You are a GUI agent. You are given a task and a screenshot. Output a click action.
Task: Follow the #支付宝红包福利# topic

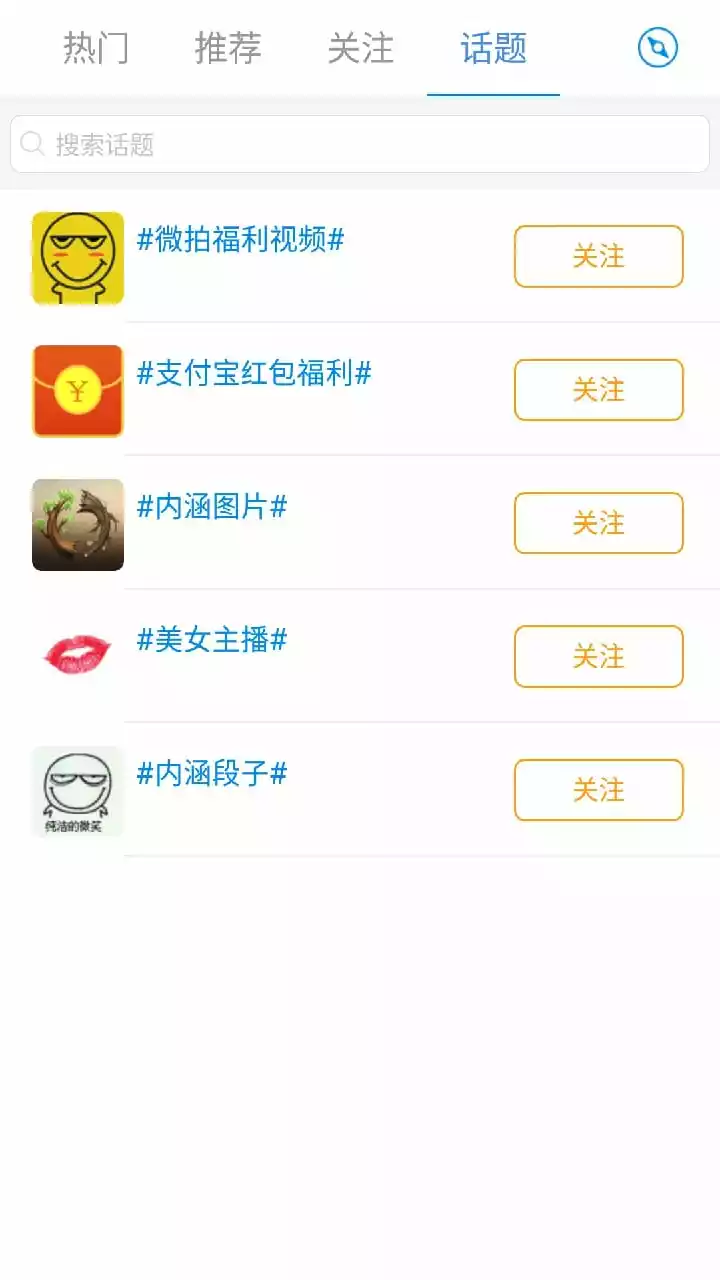598,390
